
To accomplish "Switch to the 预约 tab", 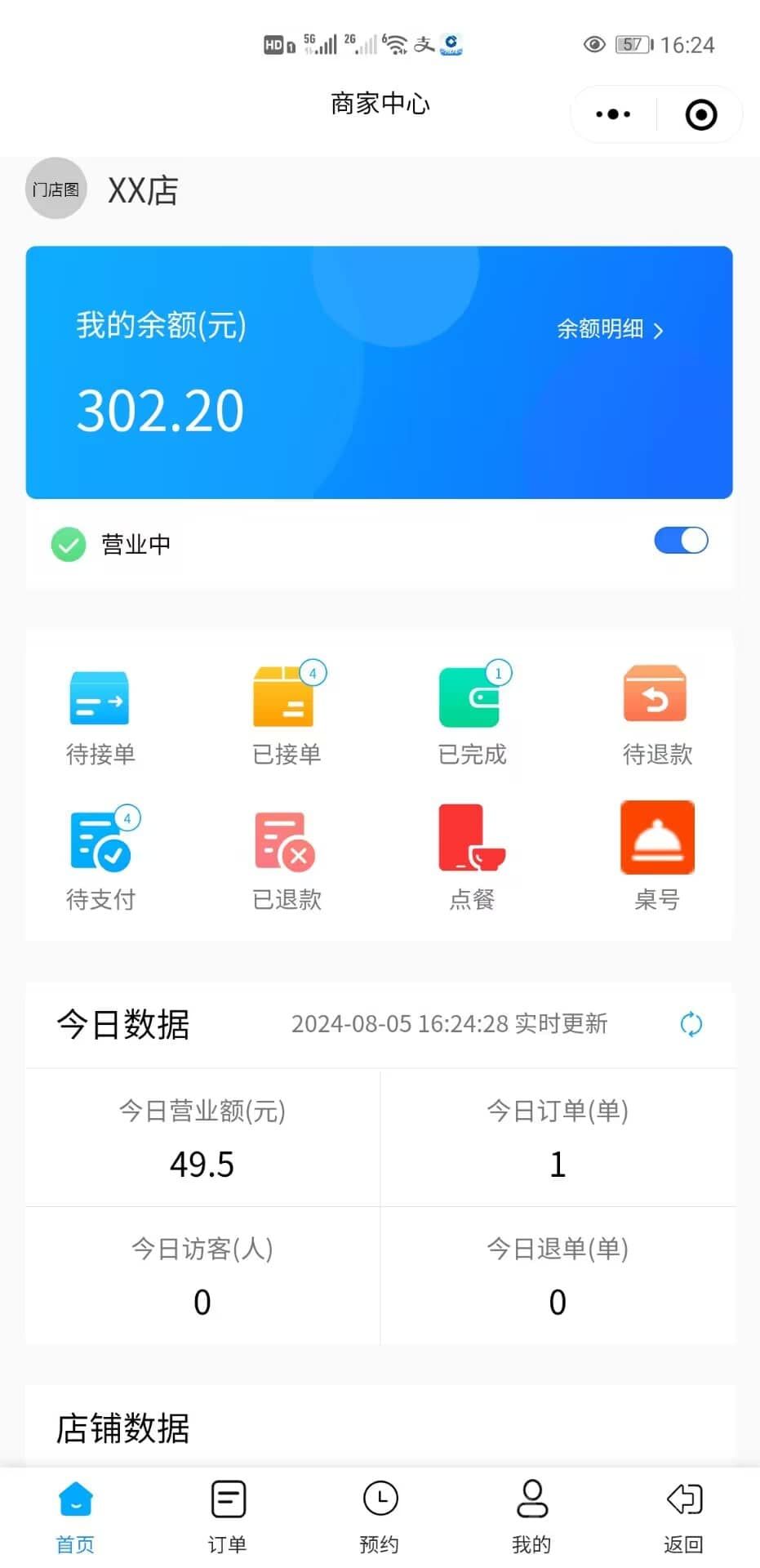I will [x=380, y=1517].
